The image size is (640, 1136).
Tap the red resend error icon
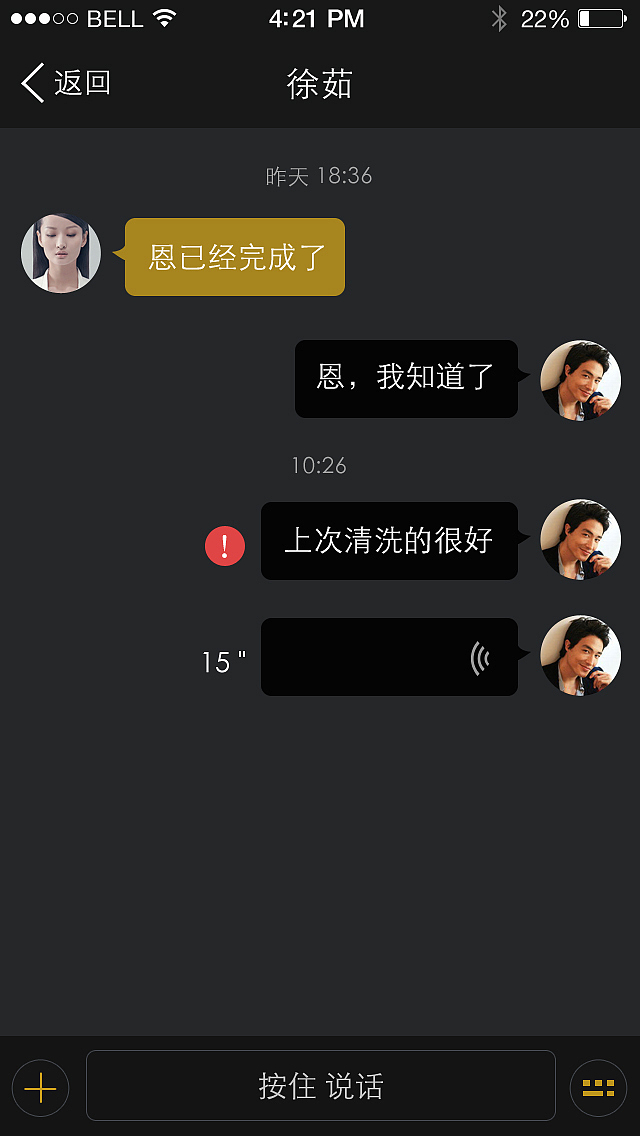(225, 546)
